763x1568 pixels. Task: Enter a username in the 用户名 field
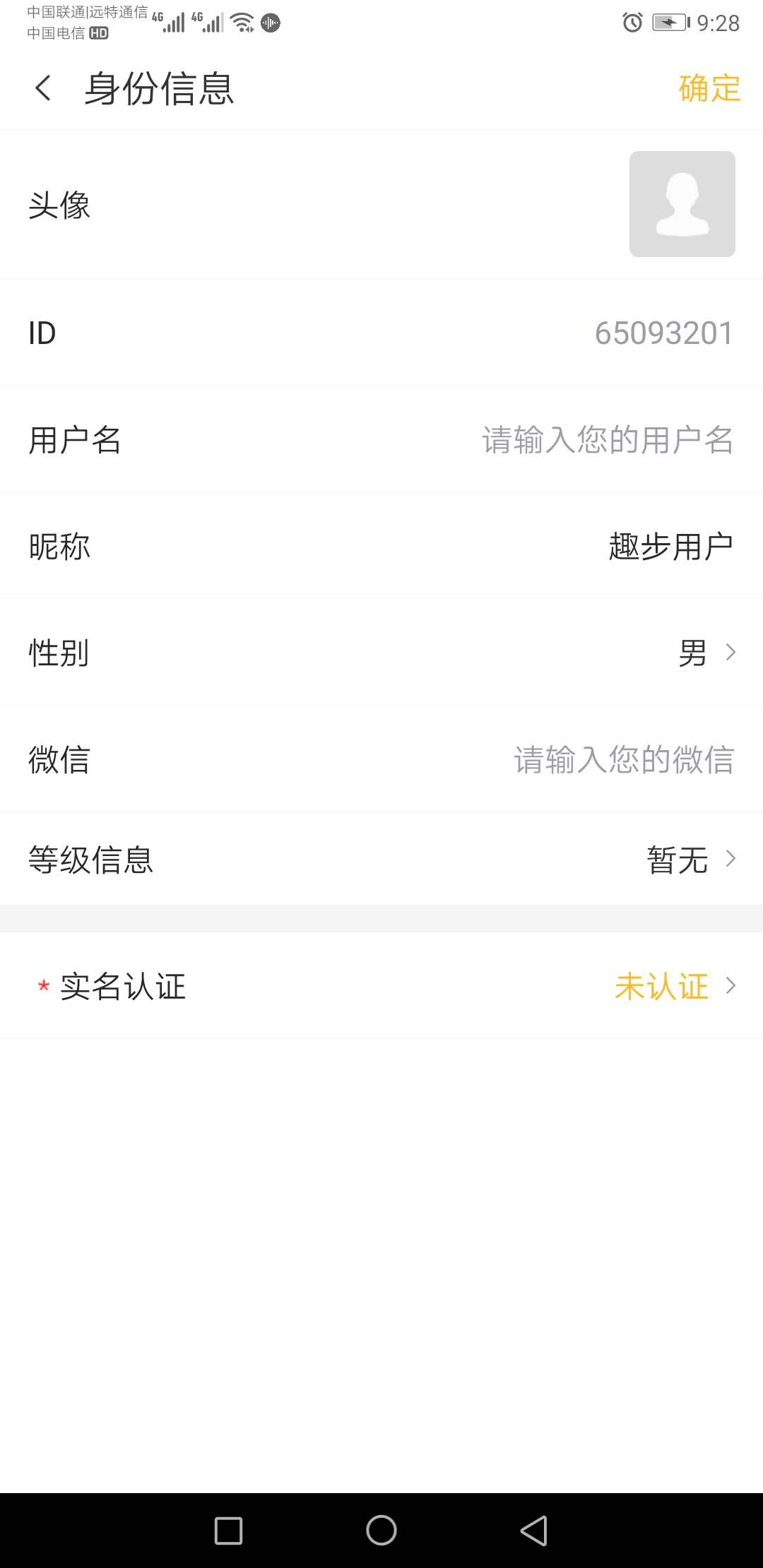click(607, 439)
